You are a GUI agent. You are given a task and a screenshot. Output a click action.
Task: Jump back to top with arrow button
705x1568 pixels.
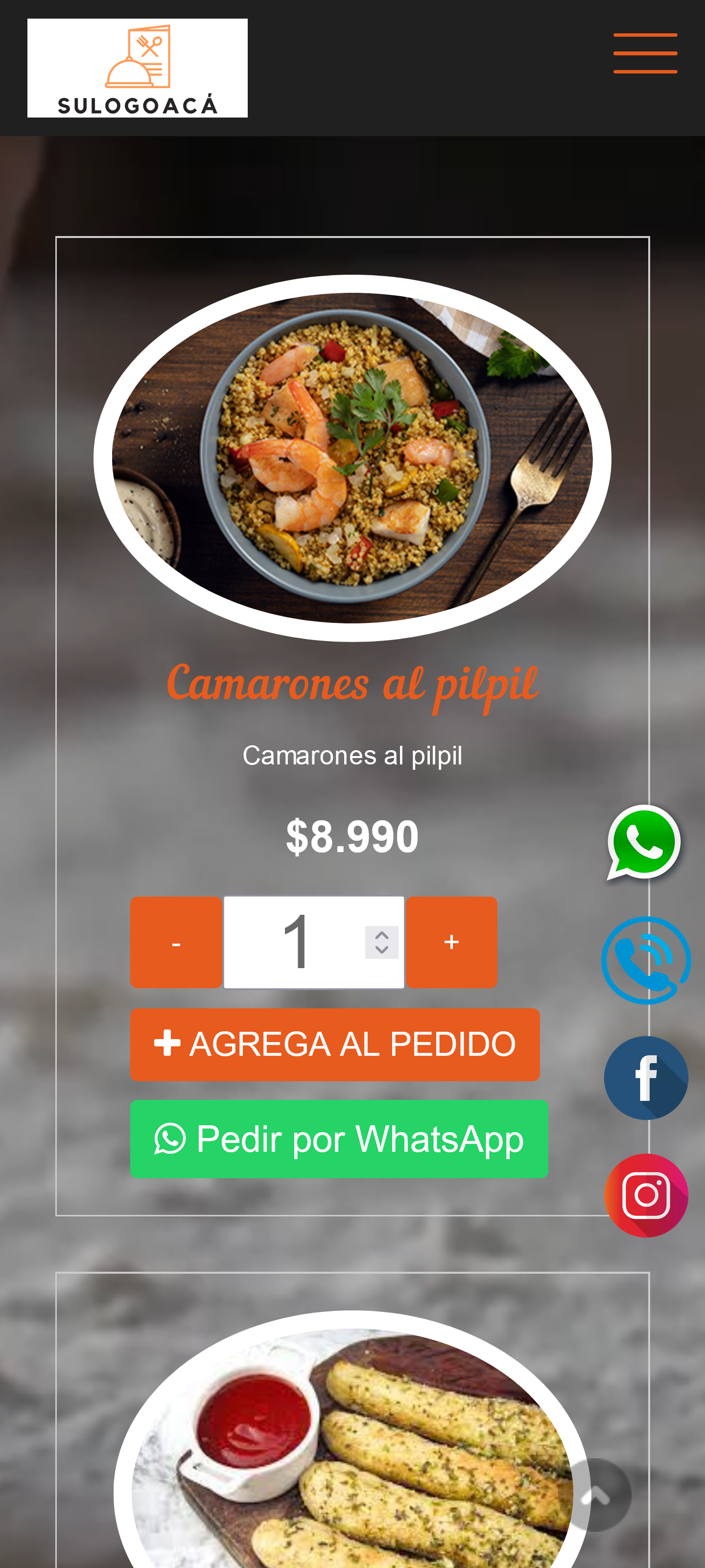[x=595, y=1495]
